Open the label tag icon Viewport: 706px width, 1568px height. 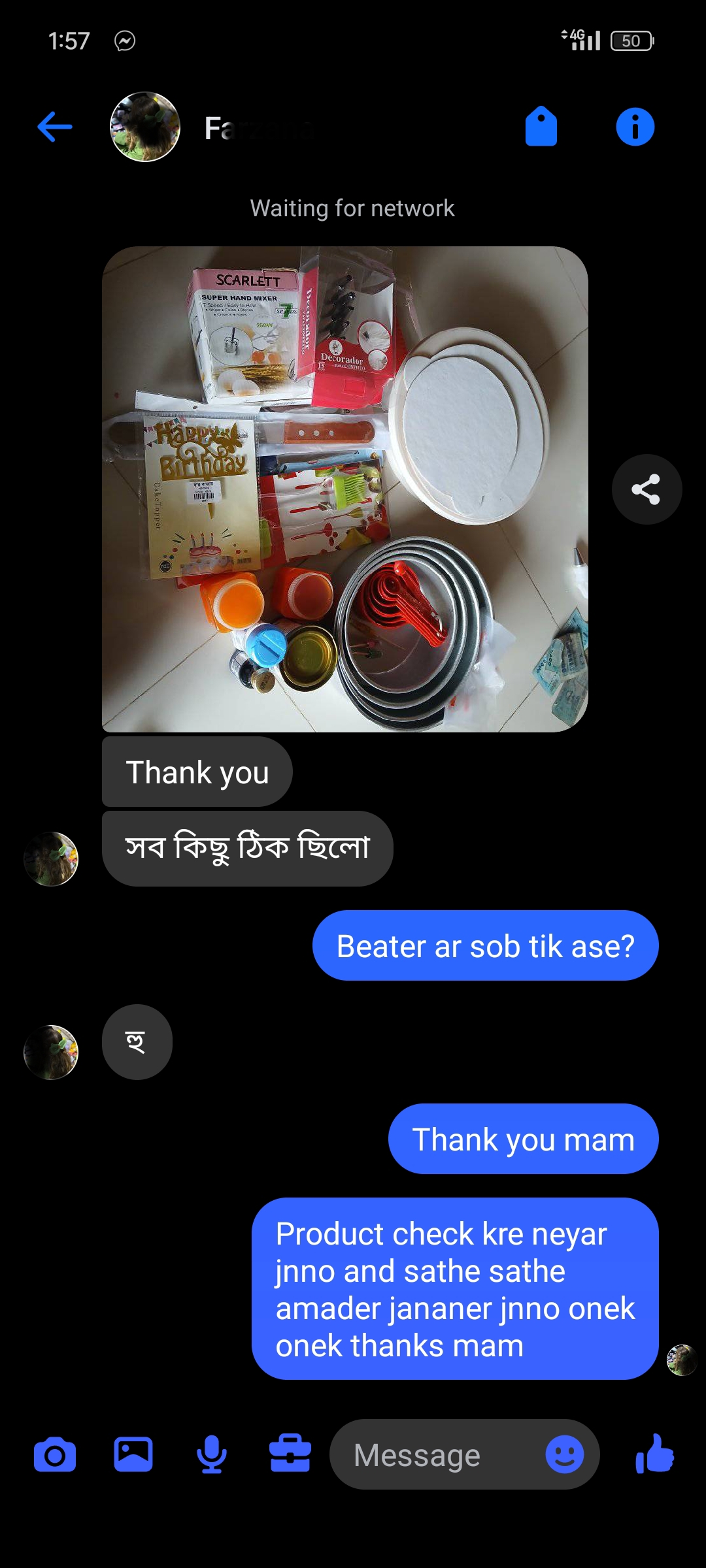[541, 127]
